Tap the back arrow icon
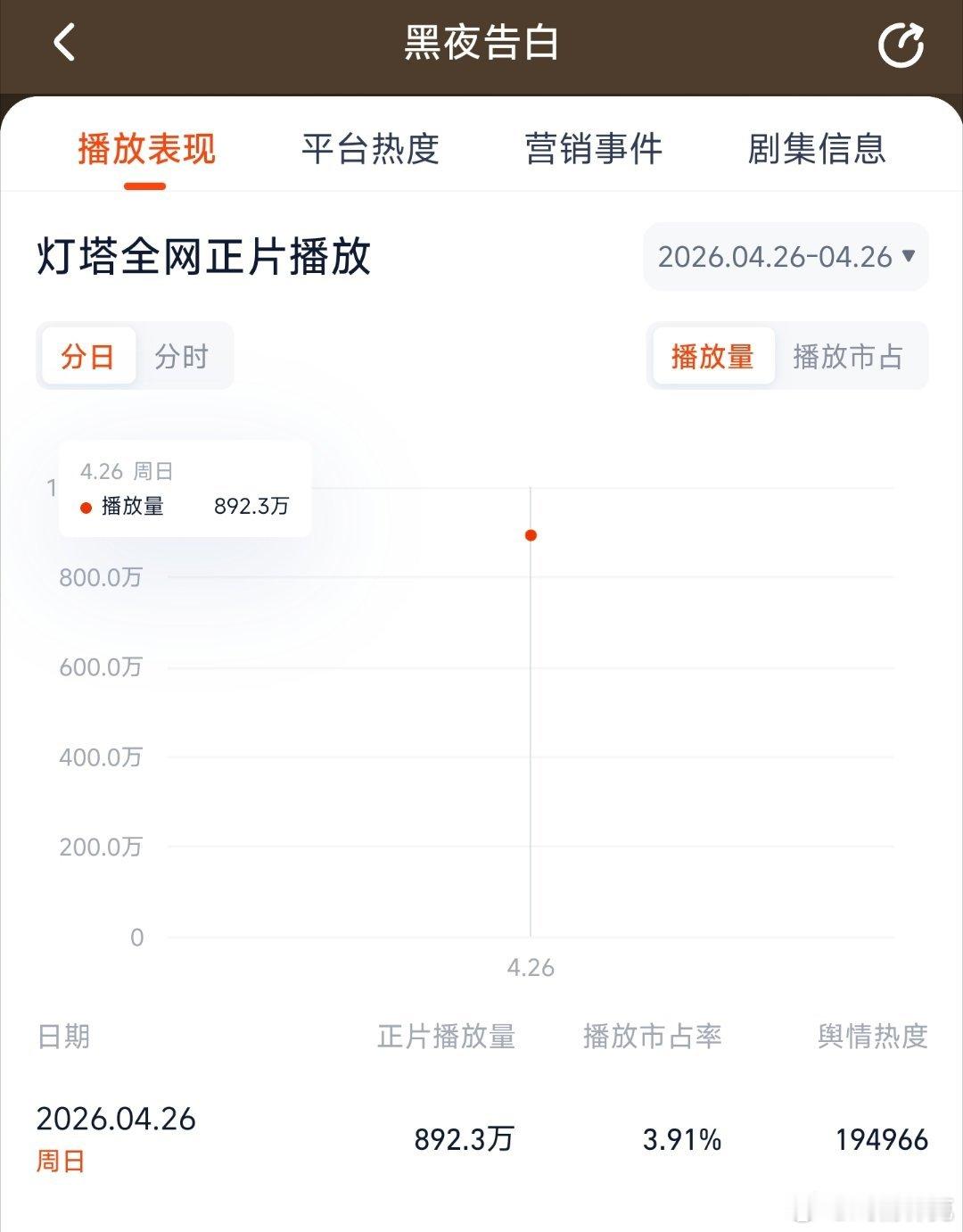Screen dimensions: 963x1232 [x=63, y=43]
